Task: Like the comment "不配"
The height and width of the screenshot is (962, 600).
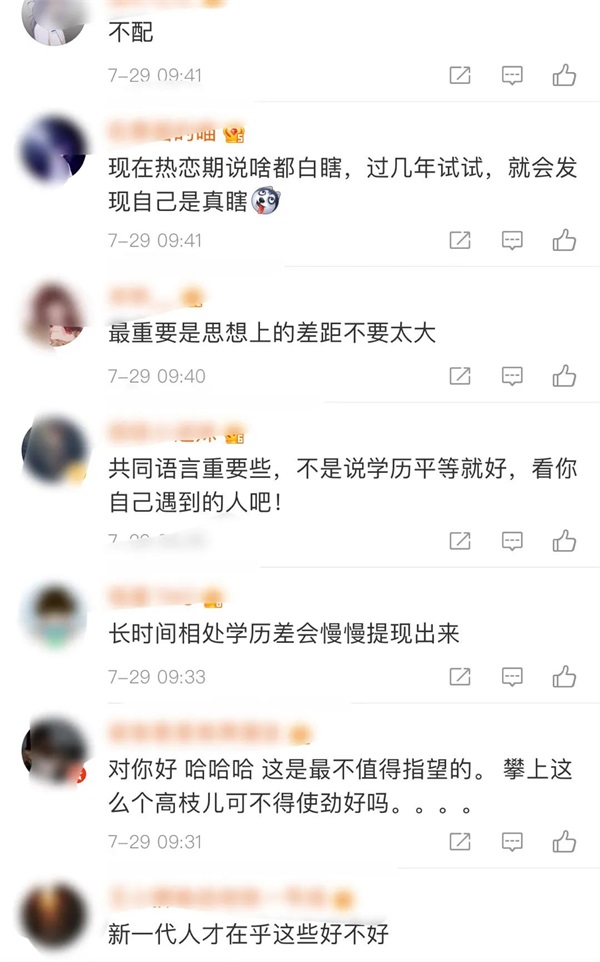Action: [x=564, y=75]
